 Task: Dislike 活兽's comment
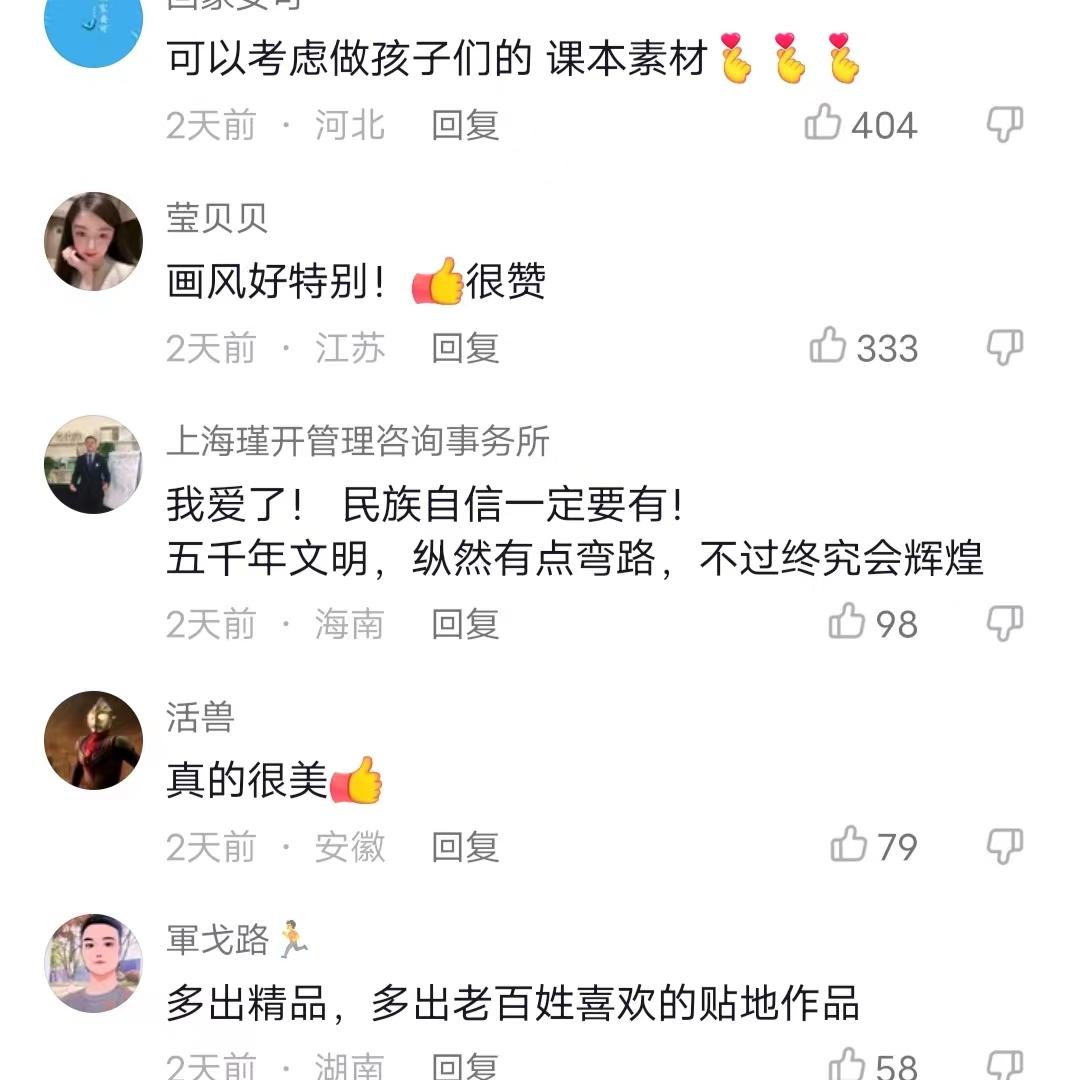[x=1004, y=846]
